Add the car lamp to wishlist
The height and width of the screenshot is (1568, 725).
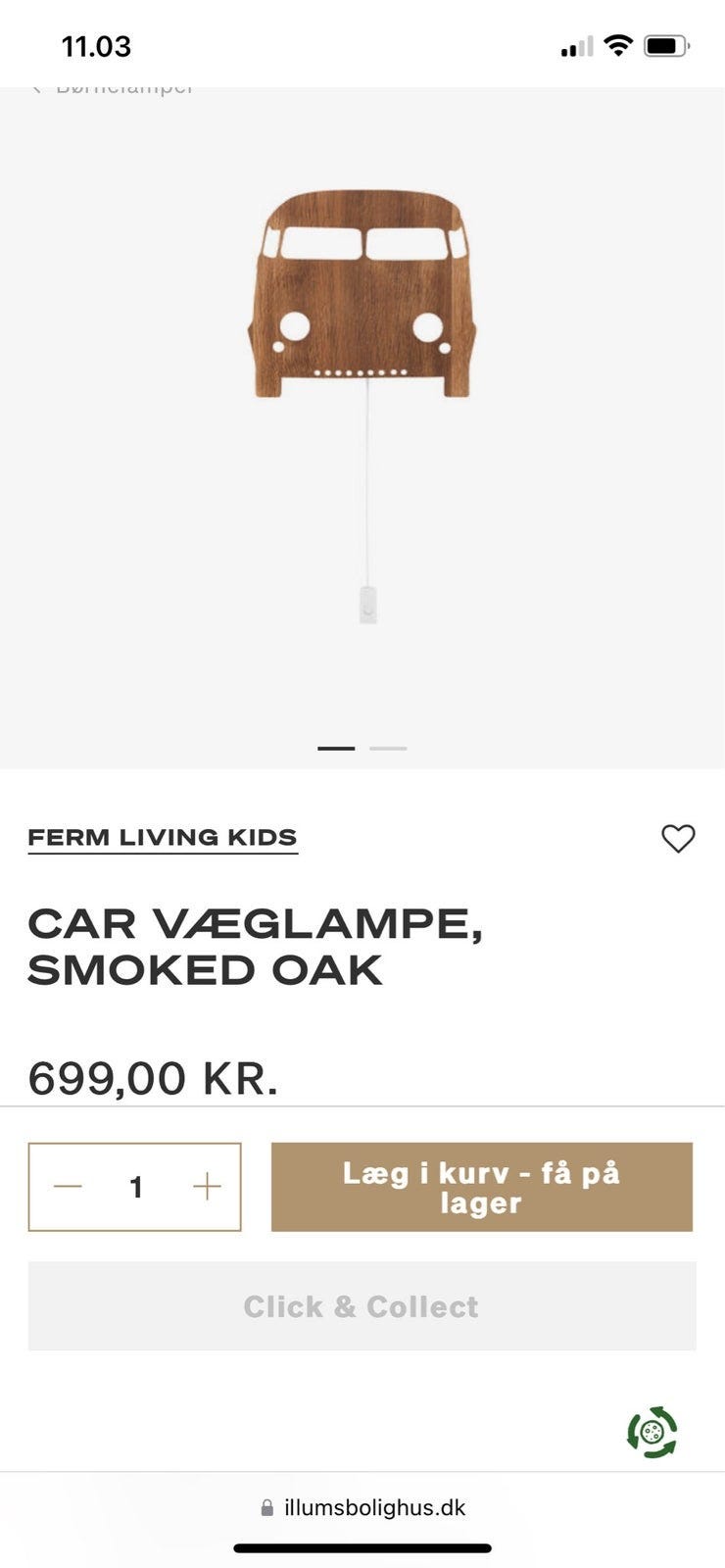coord(678,839)
